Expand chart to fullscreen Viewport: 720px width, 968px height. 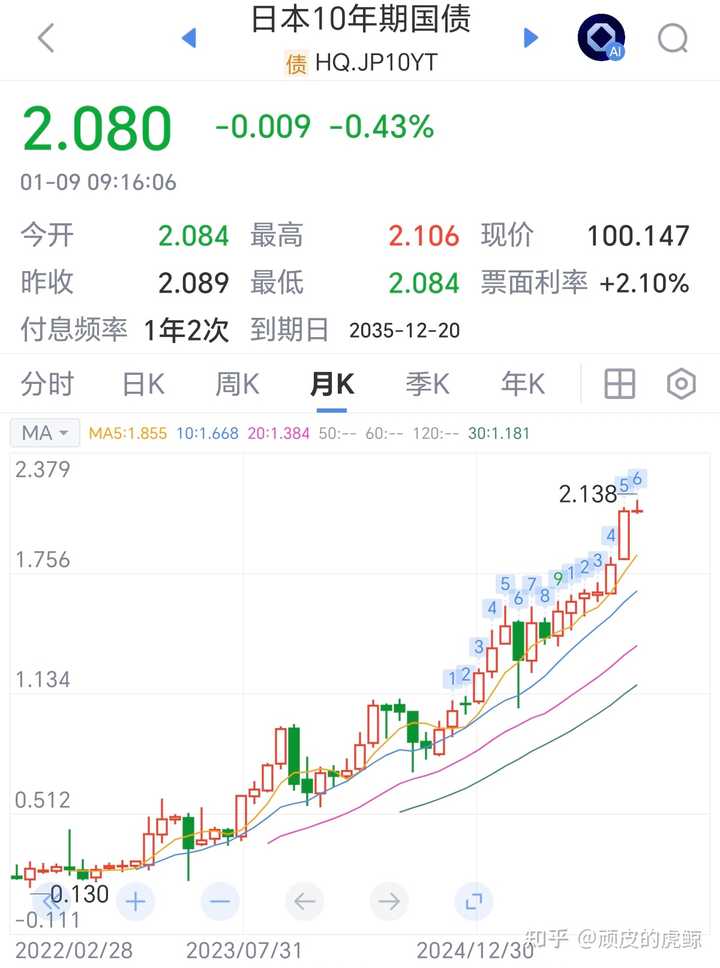tap(474, 902)
